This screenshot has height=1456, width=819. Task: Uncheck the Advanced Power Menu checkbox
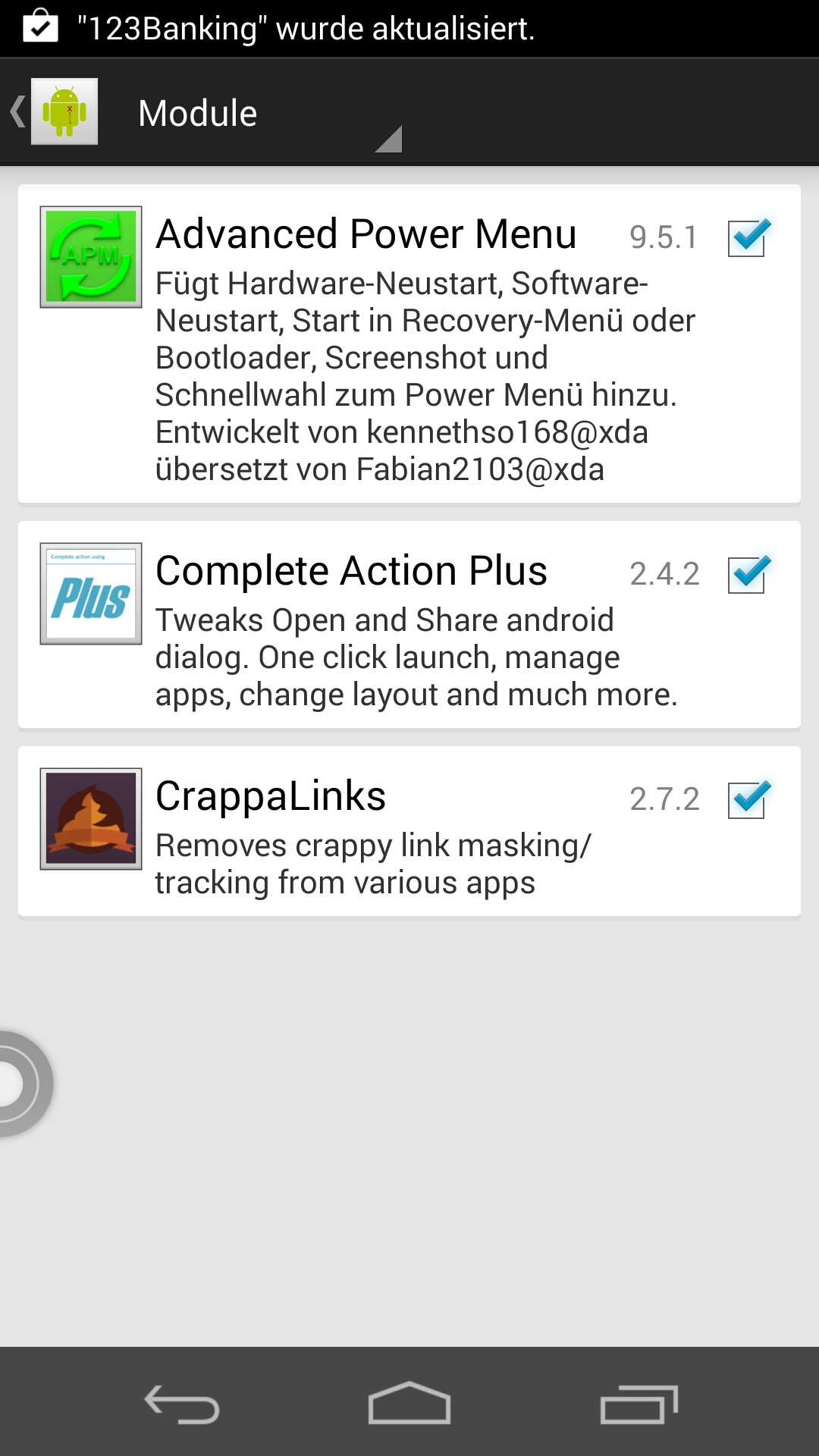point(748,237)
